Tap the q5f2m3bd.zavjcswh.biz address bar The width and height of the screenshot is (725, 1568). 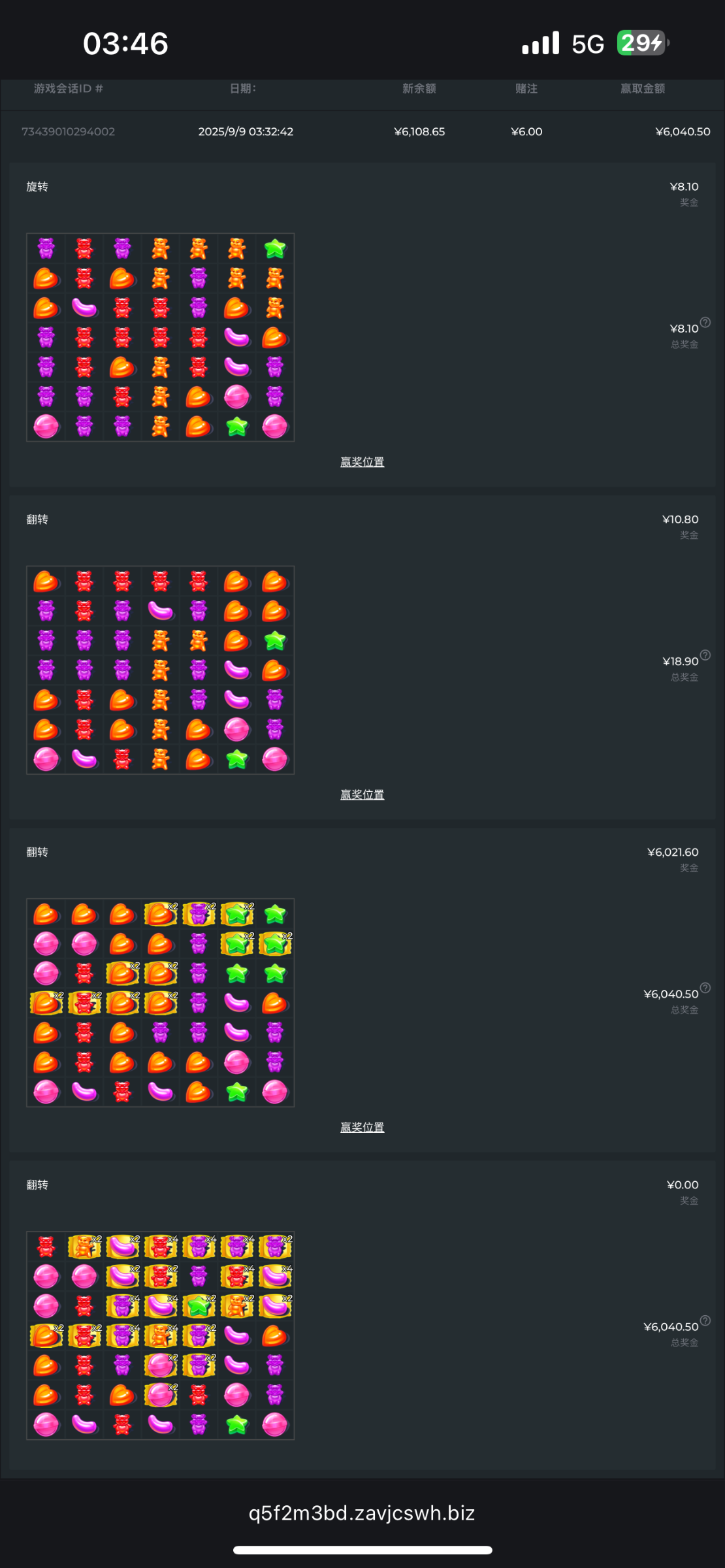tap(362, 1513)
